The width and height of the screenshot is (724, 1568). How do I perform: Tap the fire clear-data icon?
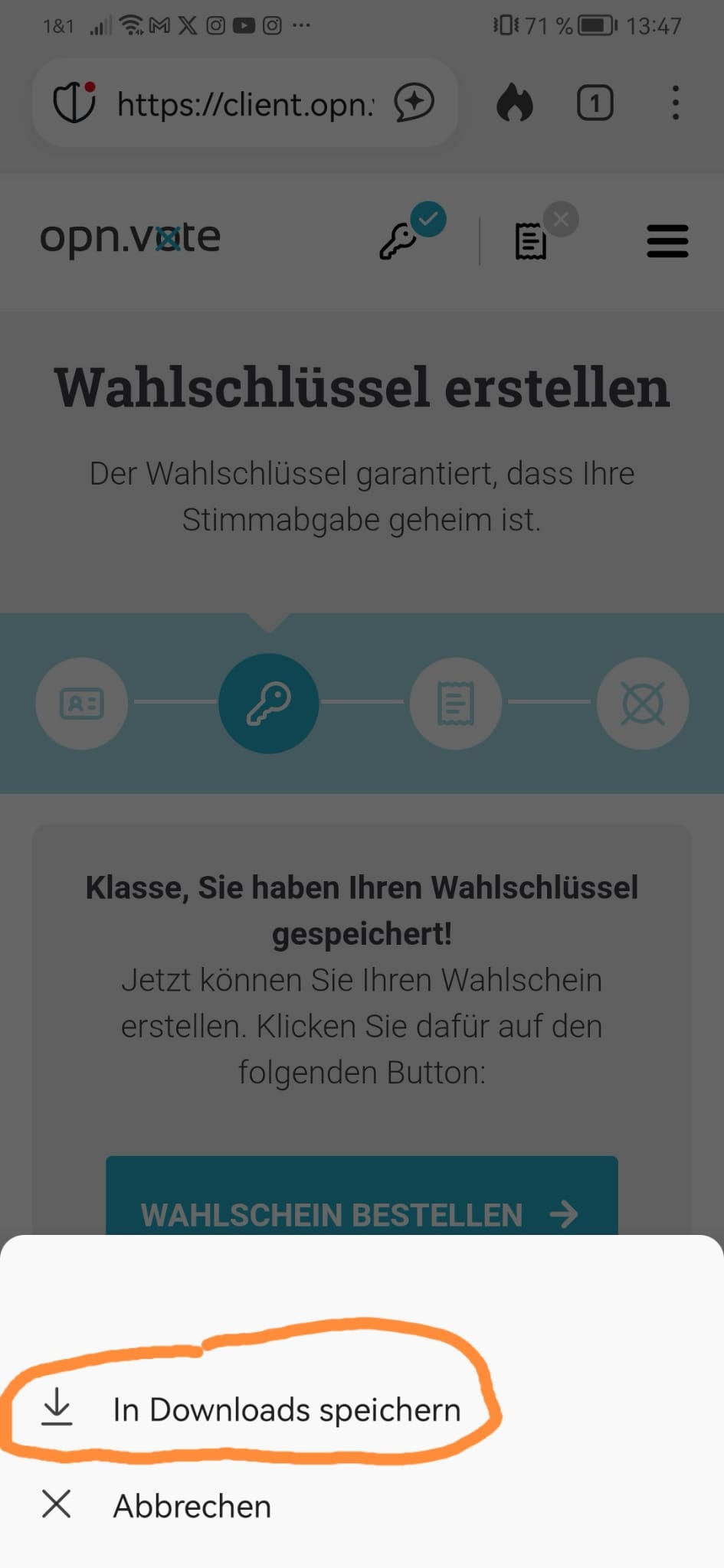pyautogui.click(x=515, y=103)
